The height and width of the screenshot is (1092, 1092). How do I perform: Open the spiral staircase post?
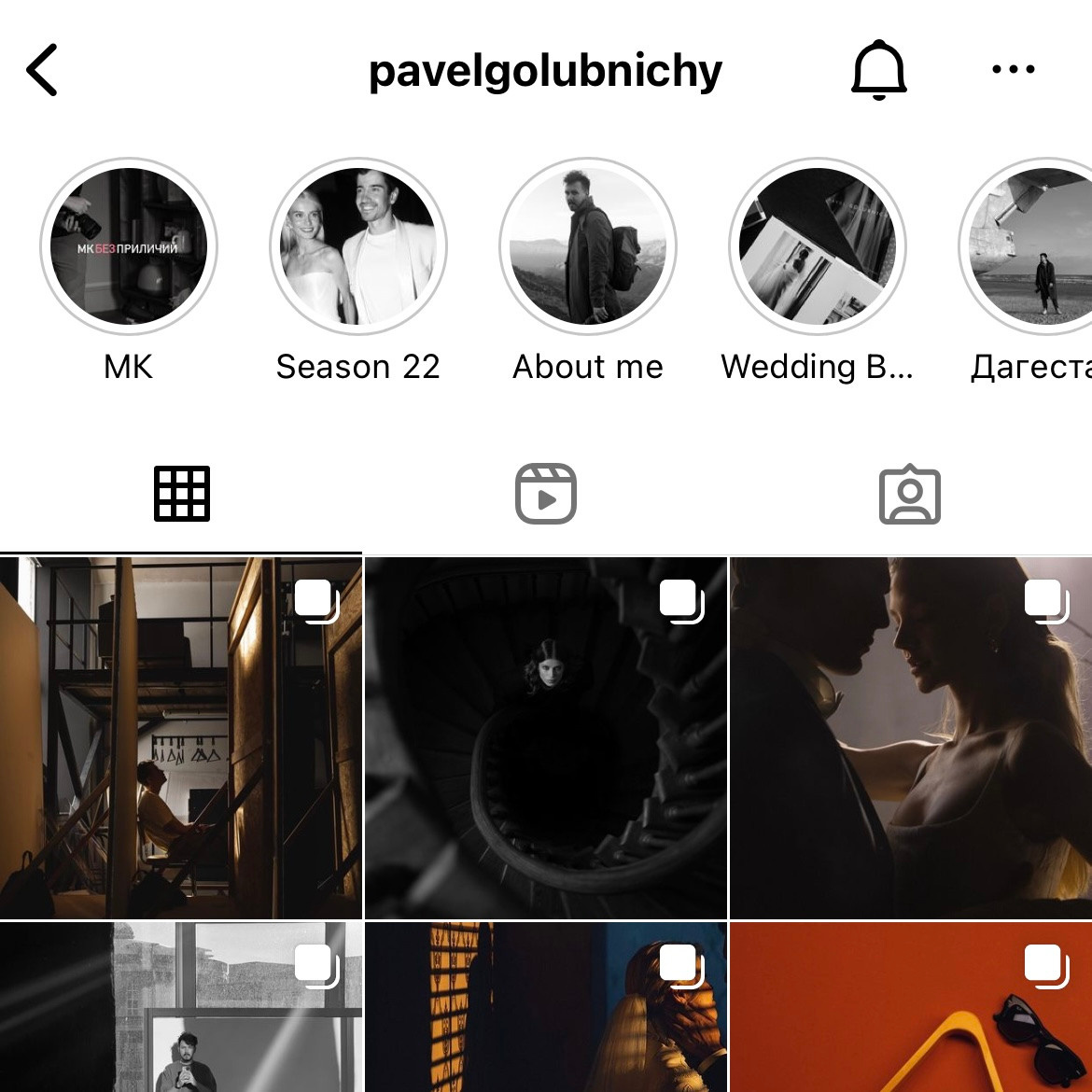(x=546, y=738)
